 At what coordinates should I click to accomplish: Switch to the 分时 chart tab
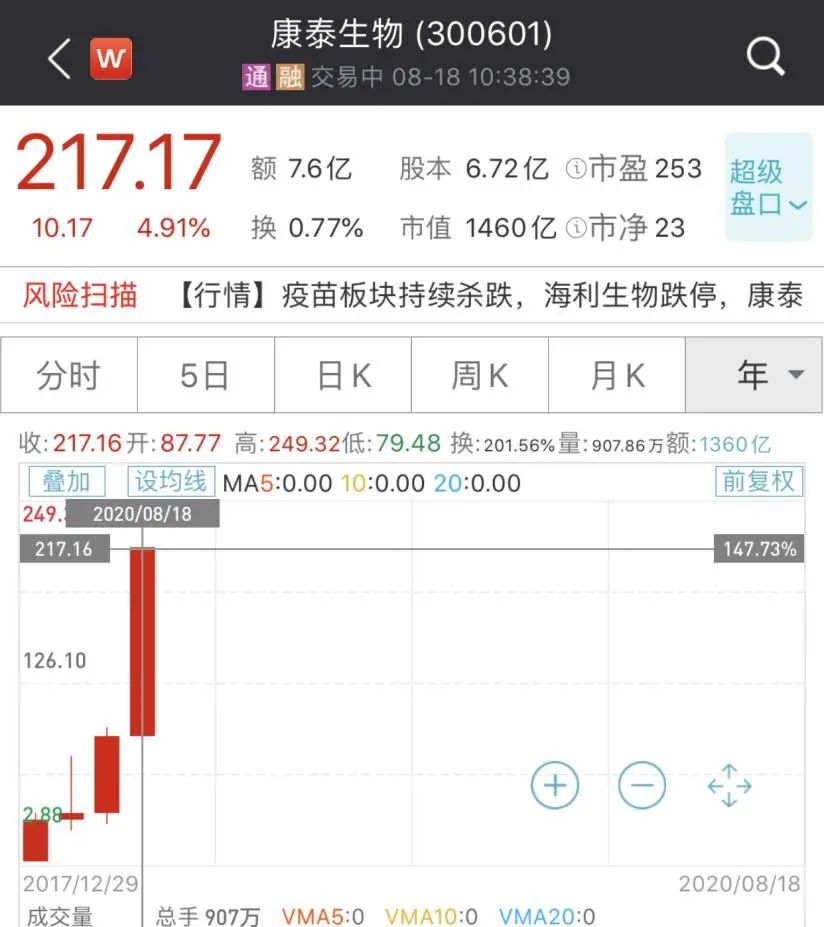coord(68,376)
